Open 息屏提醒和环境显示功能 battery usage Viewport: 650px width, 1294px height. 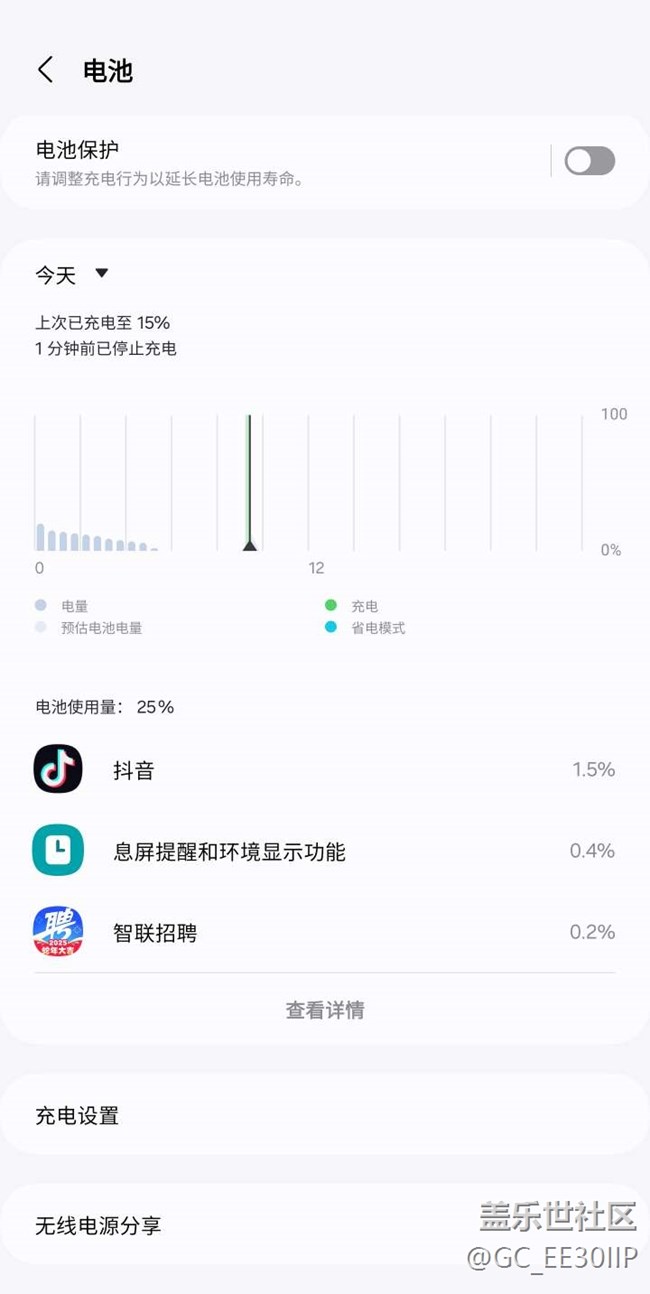(x=324, y=852)
